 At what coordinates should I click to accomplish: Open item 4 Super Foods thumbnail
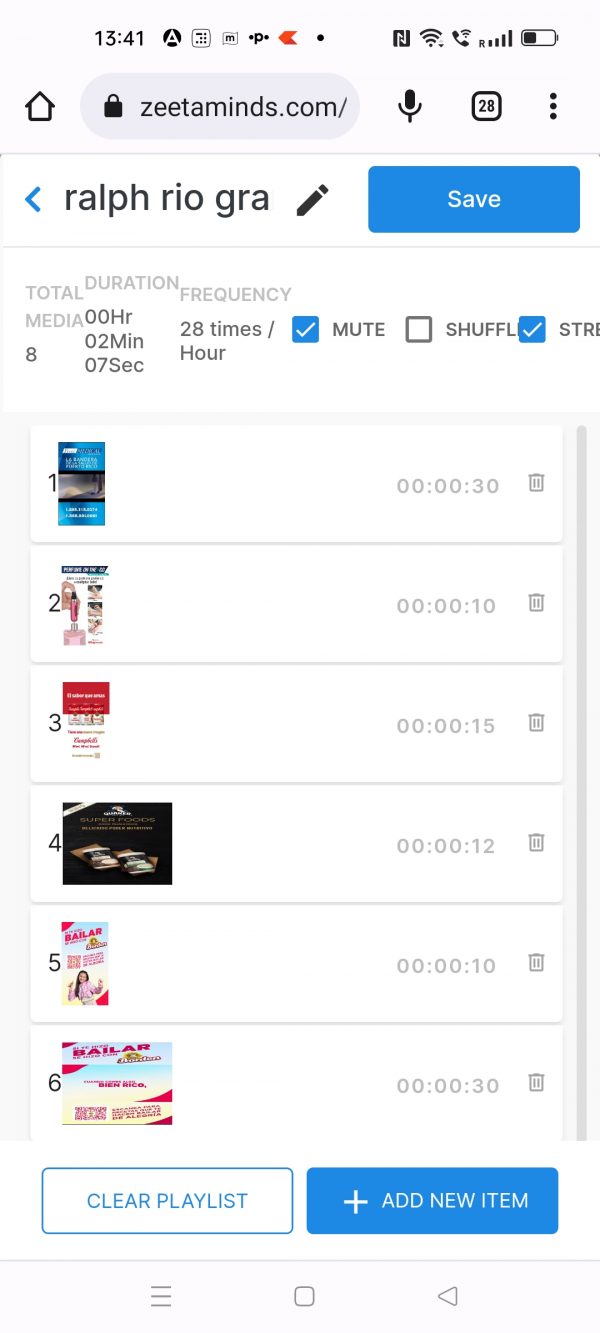click(x=117, y=843)
